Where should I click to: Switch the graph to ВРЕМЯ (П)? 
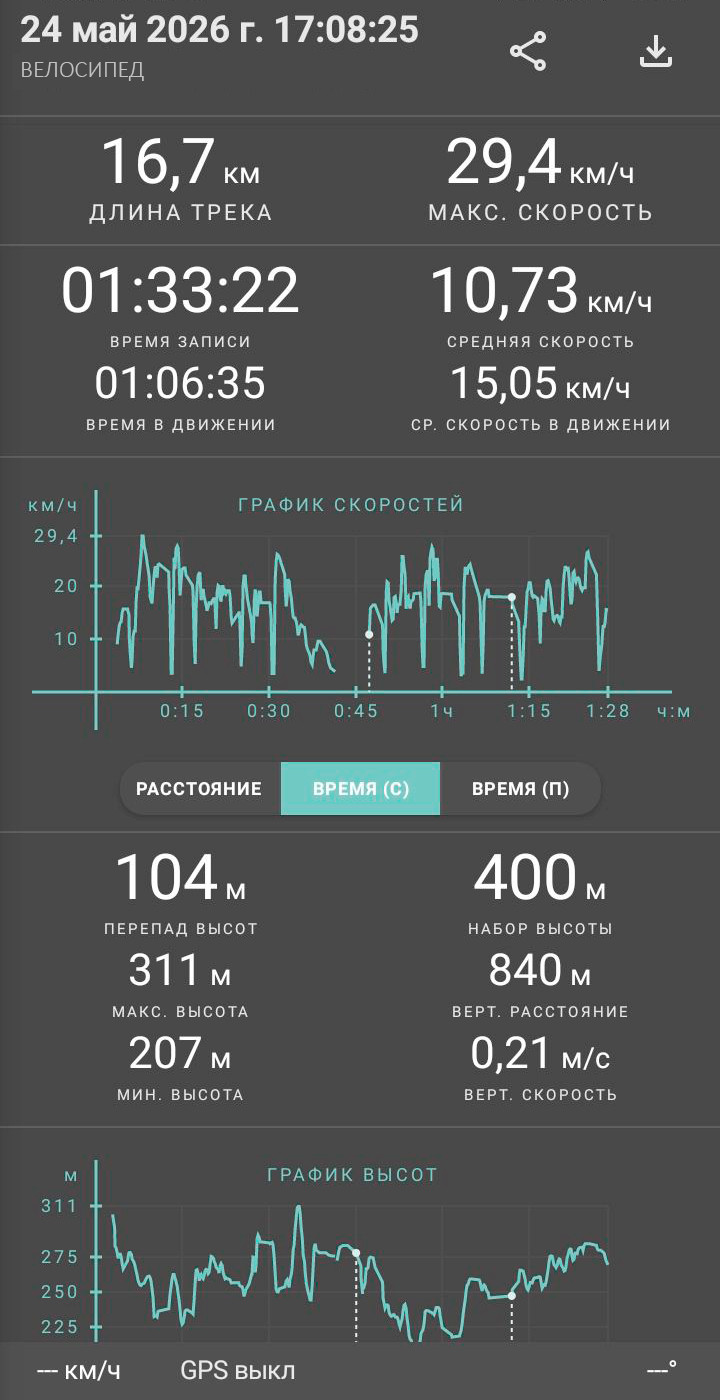click(x=520, y=789)
